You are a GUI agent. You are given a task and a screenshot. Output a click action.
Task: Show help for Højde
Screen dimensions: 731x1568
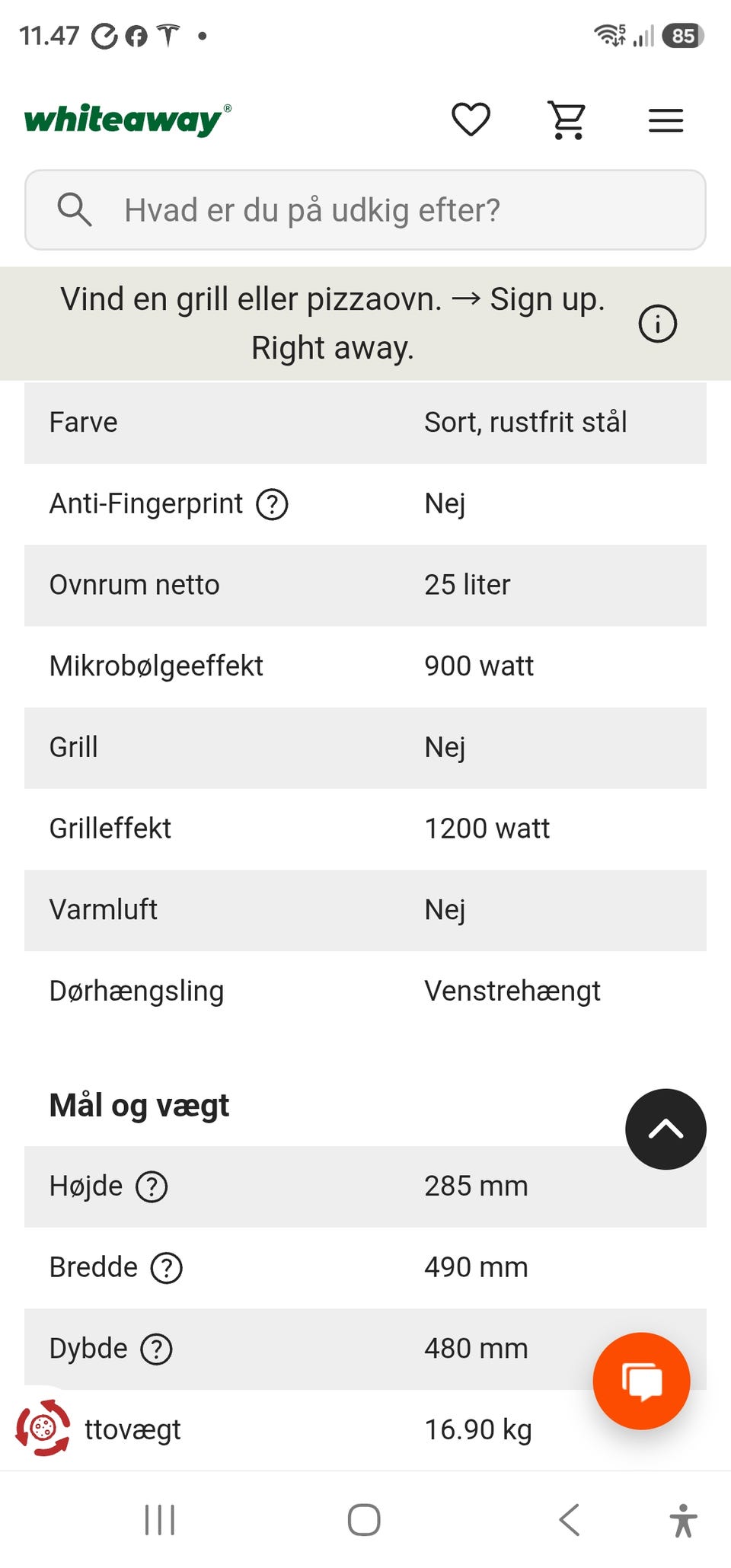pos(152,1186)
